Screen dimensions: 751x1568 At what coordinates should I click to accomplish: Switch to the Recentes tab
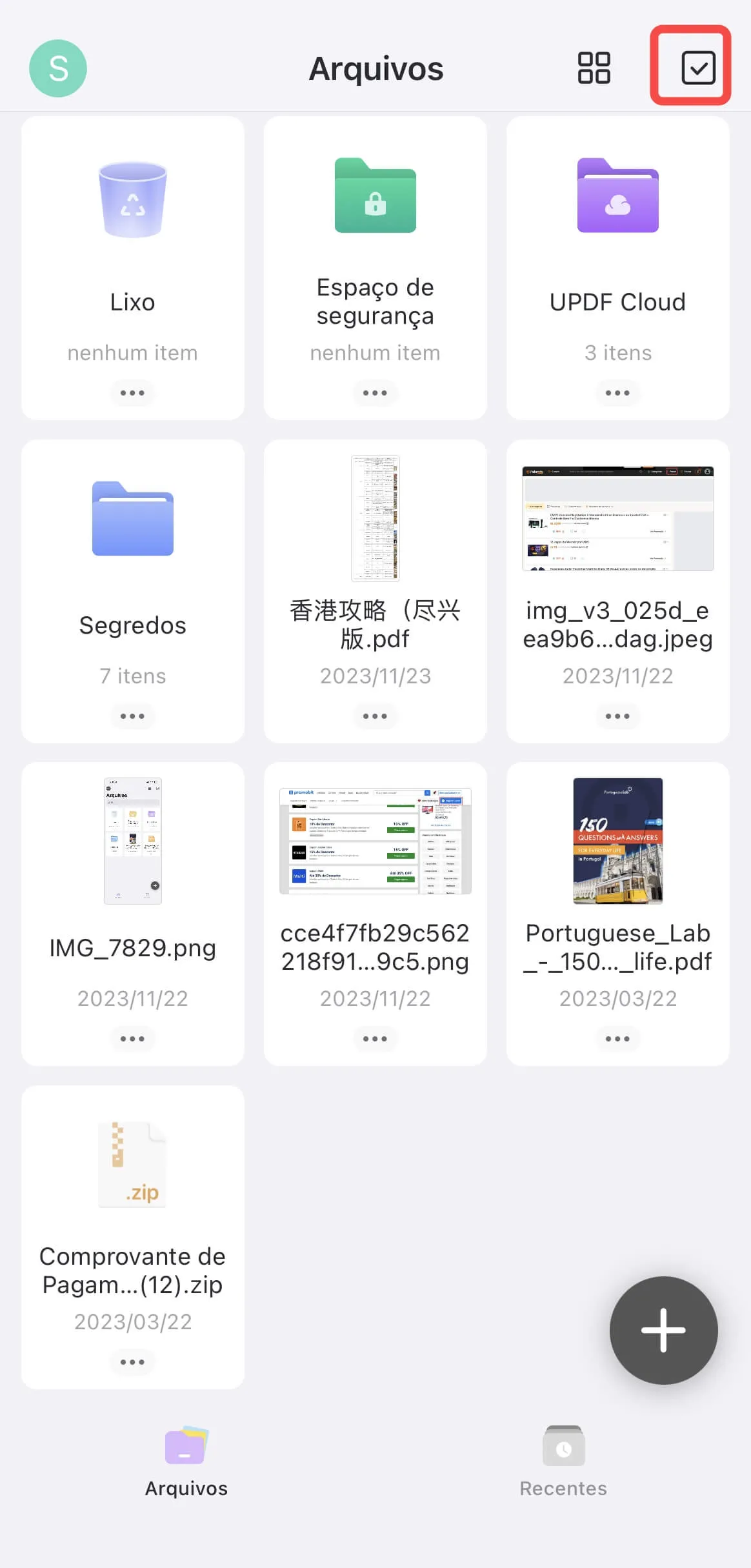(x=563, y=1462)
